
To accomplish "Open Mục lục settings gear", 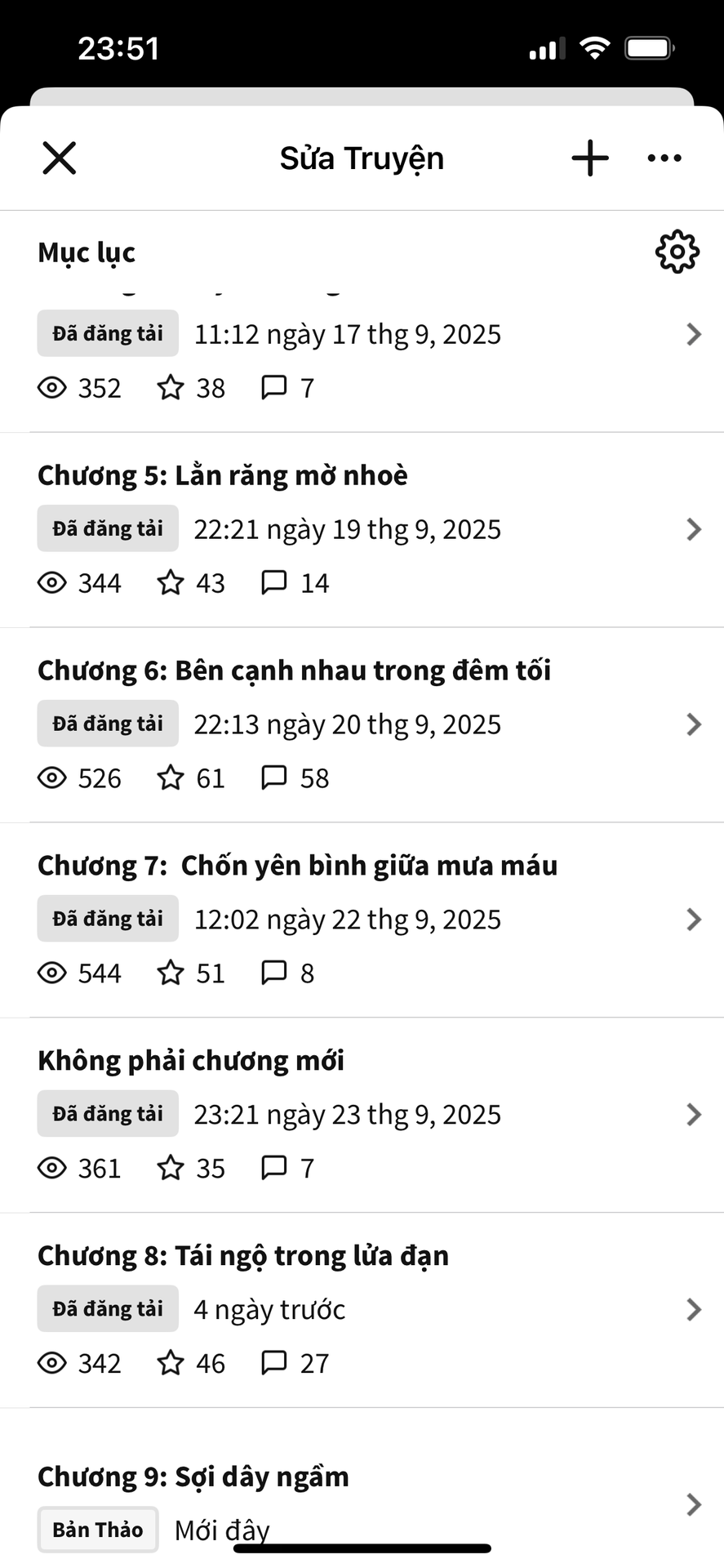I will 677,252.
